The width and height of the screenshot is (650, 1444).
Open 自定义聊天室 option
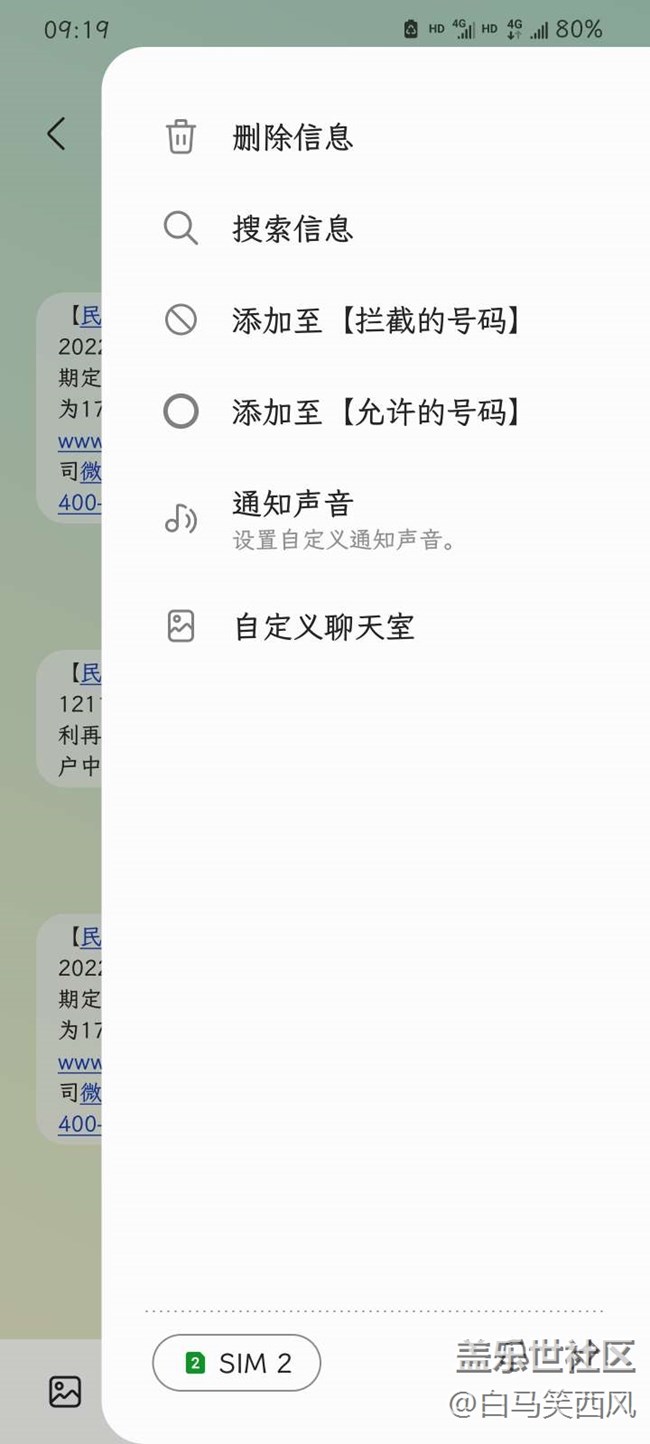[x=323, y=627]
